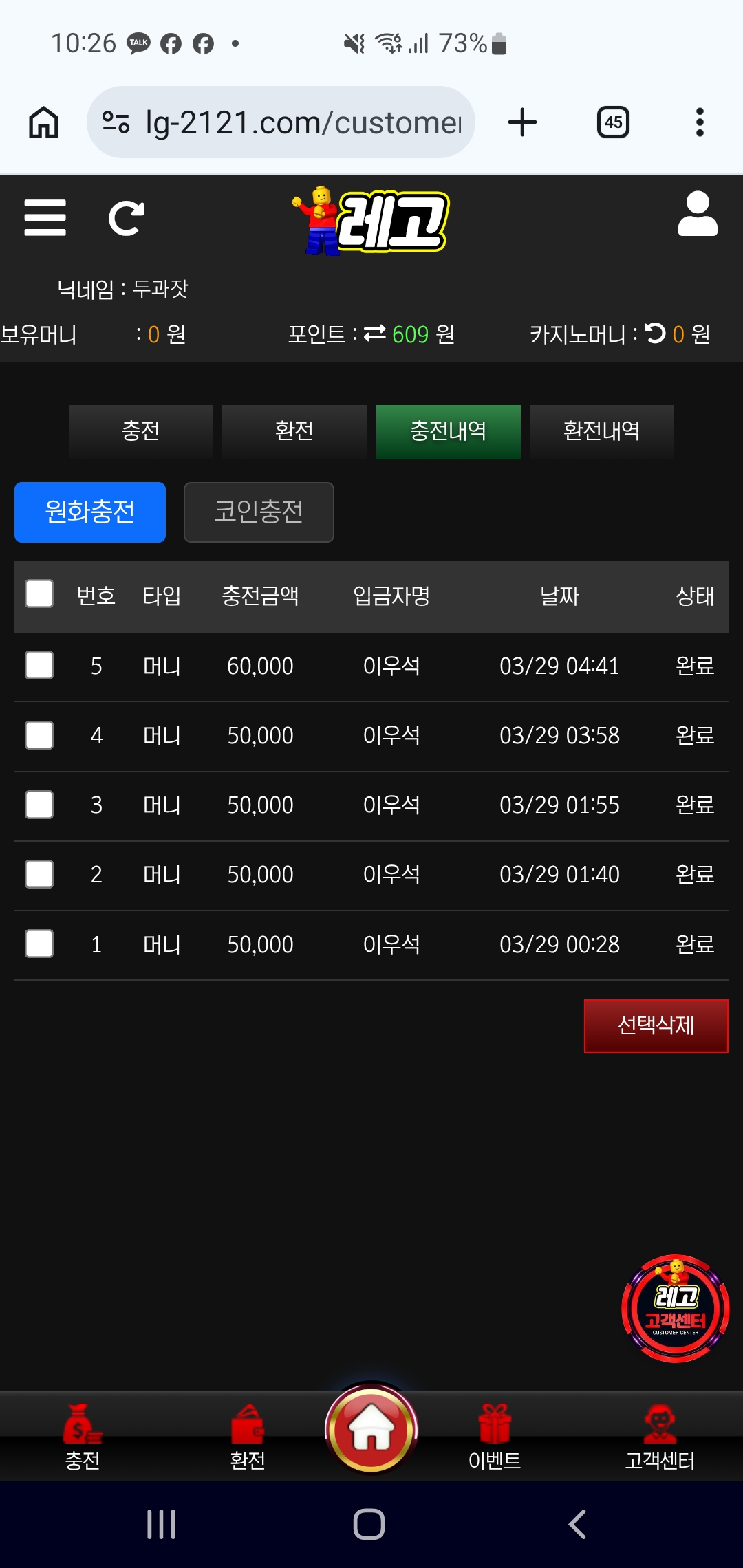Open the browser tab switcher
This screenshot has width=743, height=1568.
point(613,122)
